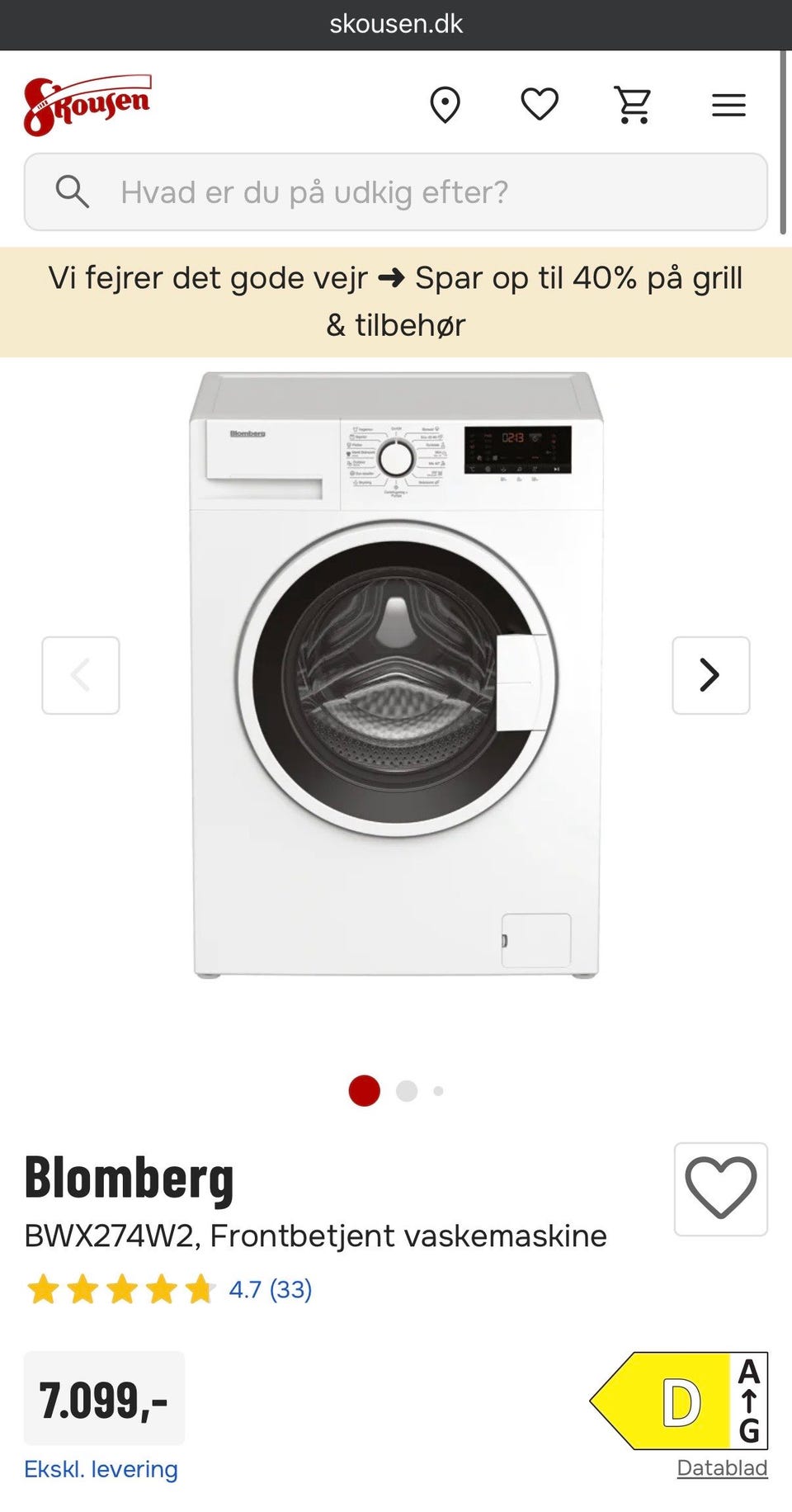This screenshot has height=1512, width=792.
Task: Open 'Ekskl. levering' delivery info
Action: 101,1469
